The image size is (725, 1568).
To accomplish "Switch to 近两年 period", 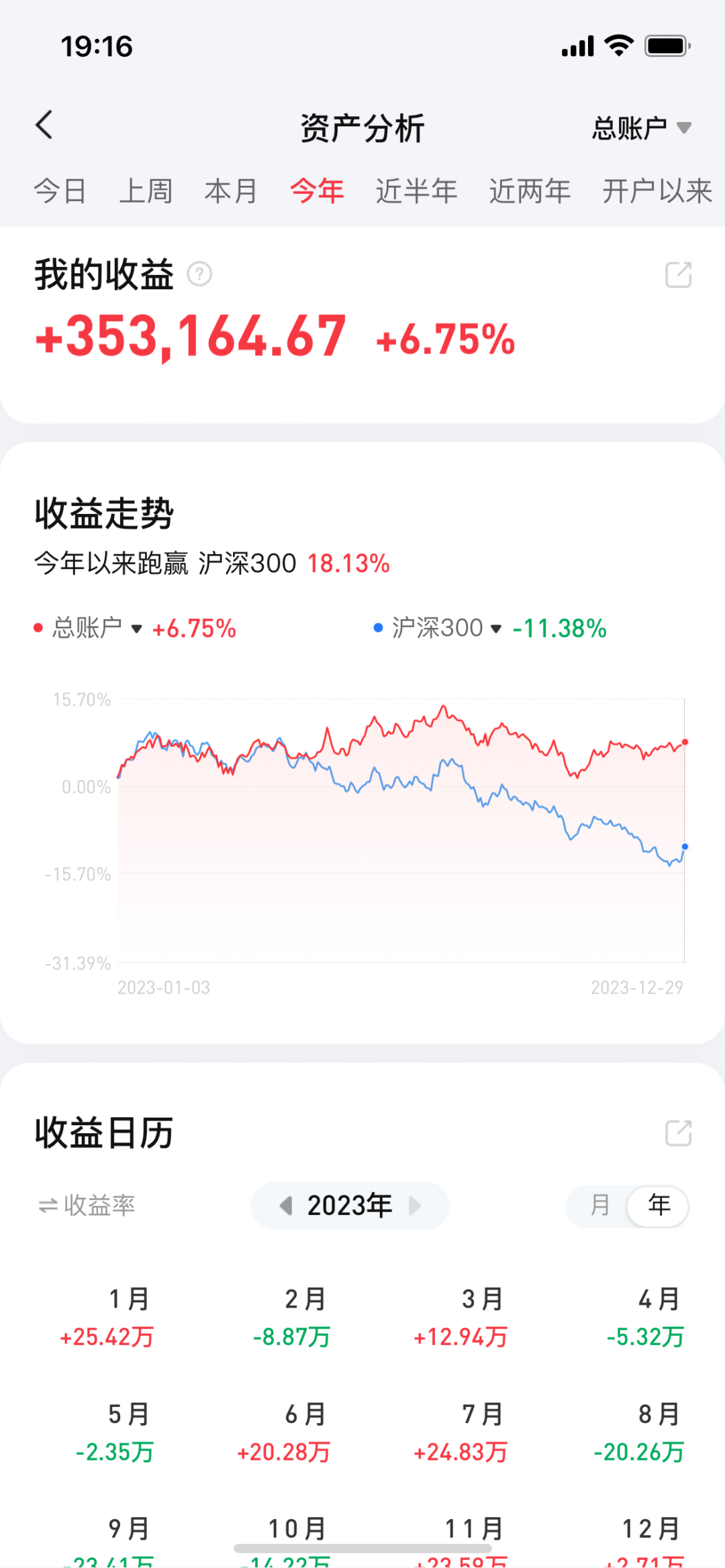I will tap(530, 191).
